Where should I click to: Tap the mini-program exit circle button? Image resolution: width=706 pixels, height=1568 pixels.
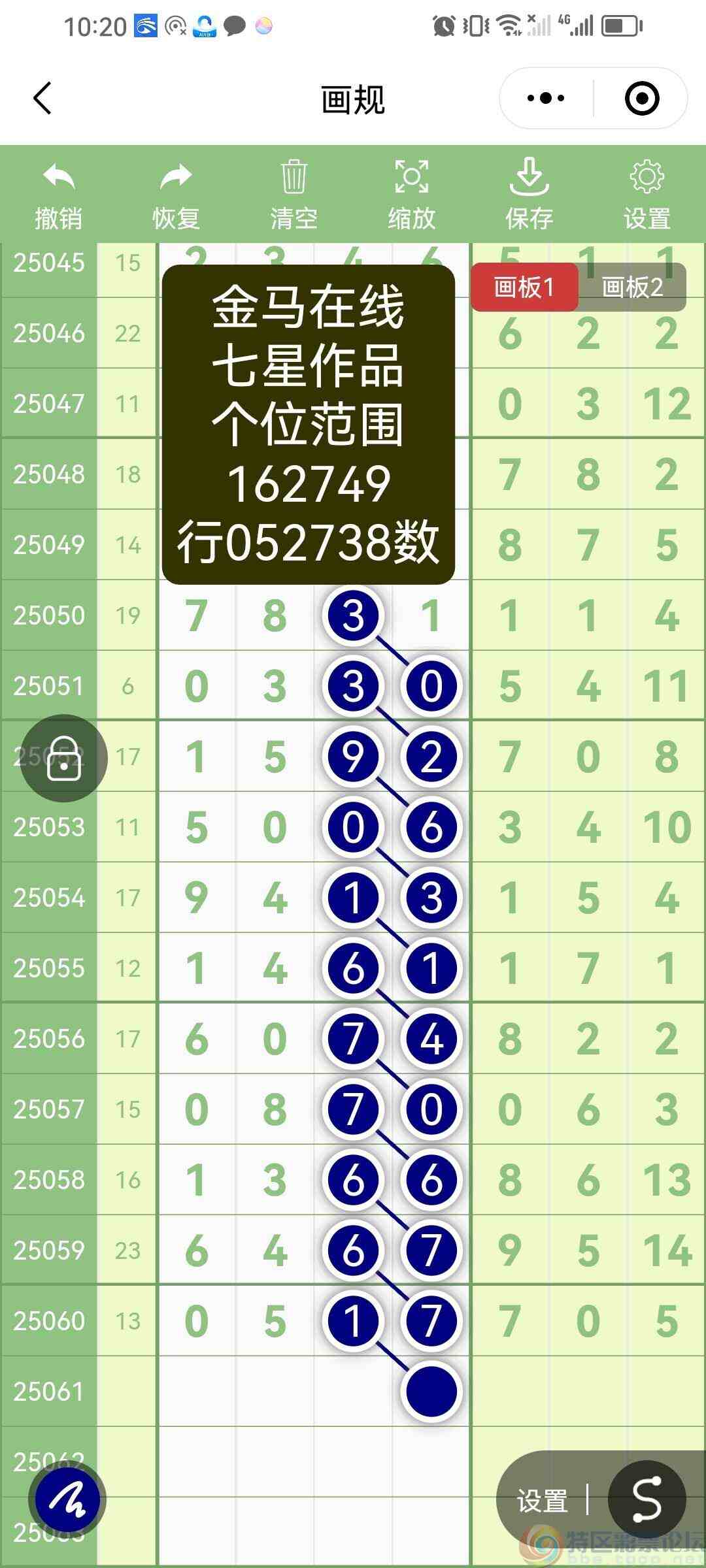click(643, 98)
